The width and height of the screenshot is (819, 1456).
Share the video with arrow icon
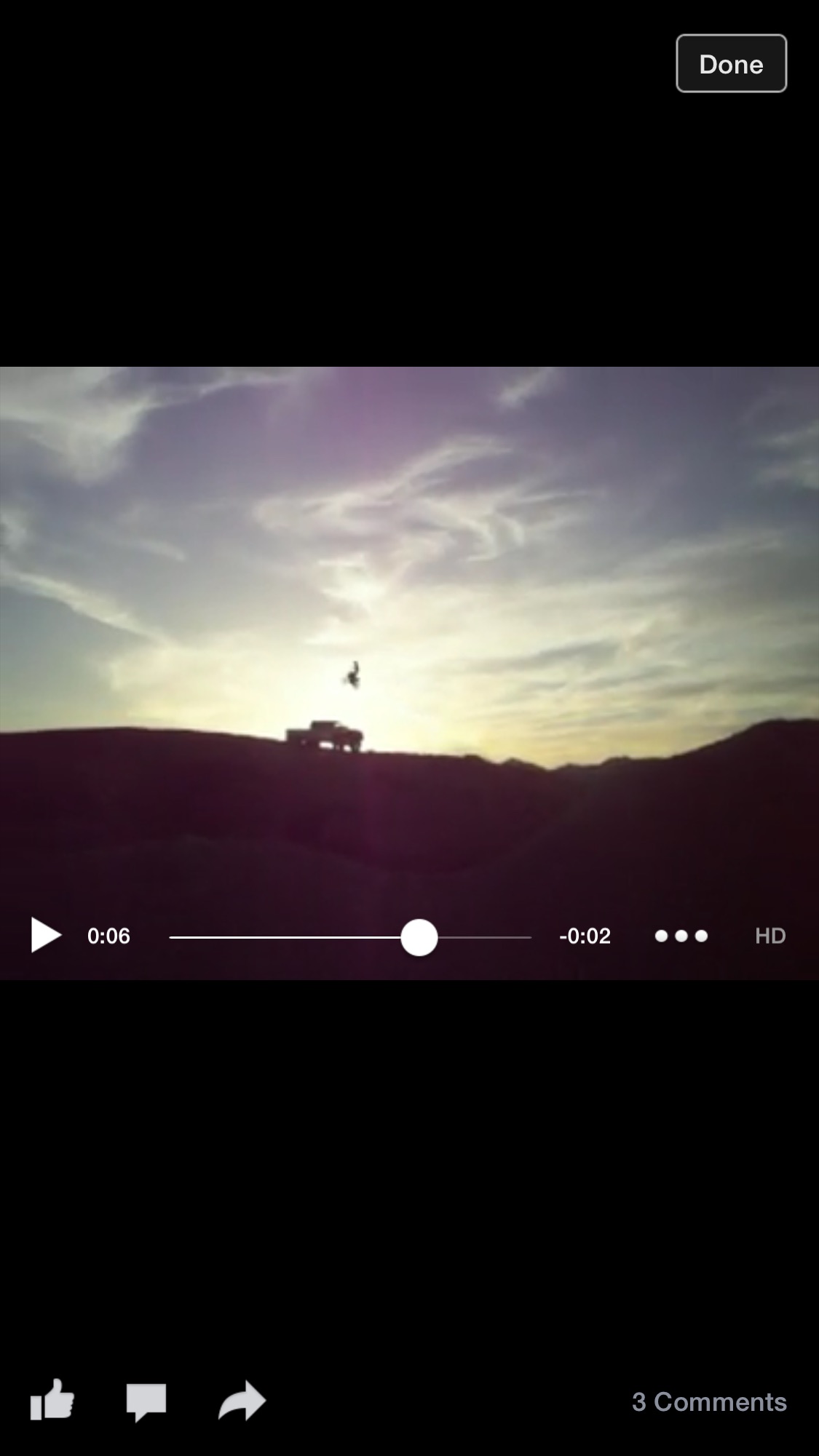242,1400
